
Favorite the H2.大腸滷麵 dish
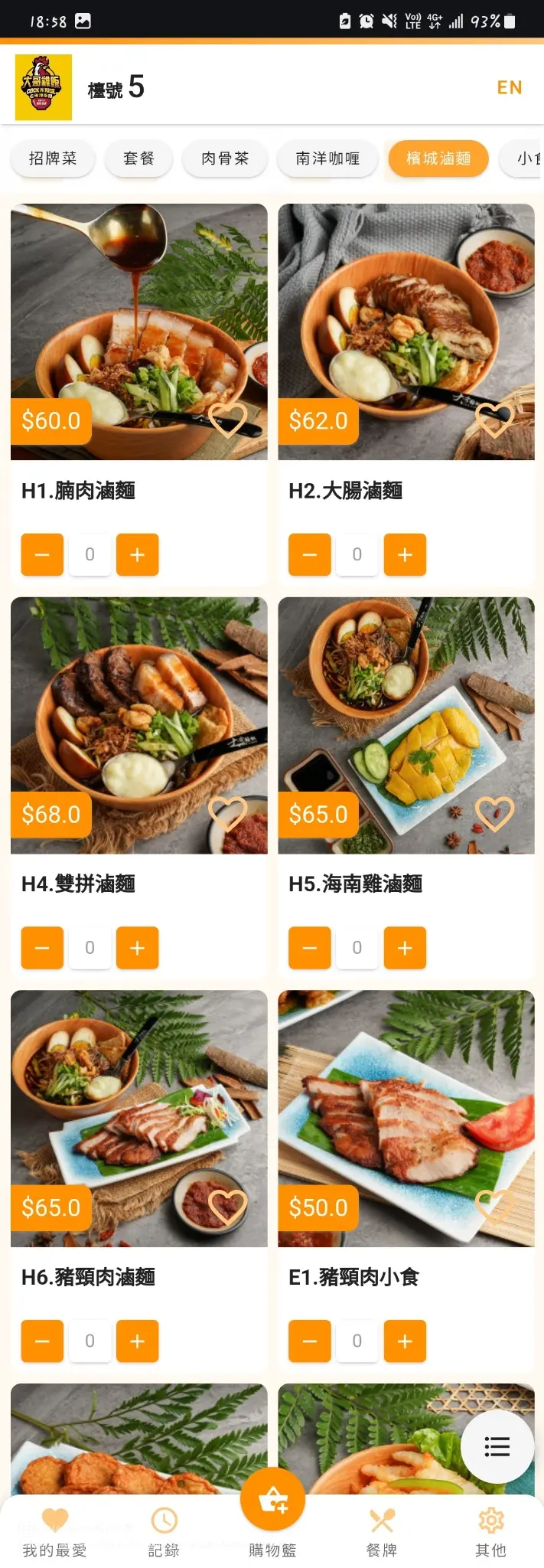coord(494,420)
